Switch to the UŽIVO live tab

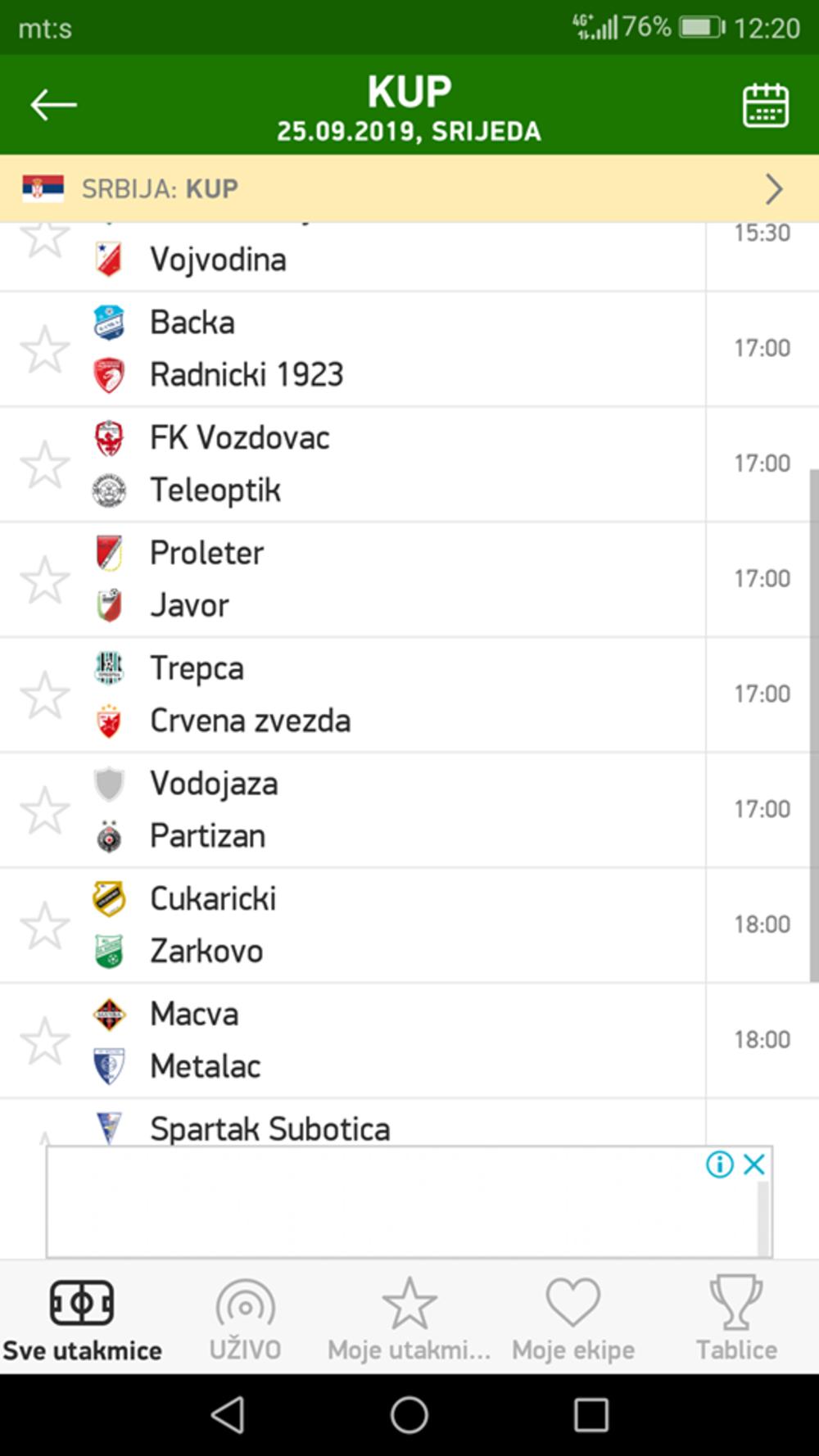(245, 1318)
